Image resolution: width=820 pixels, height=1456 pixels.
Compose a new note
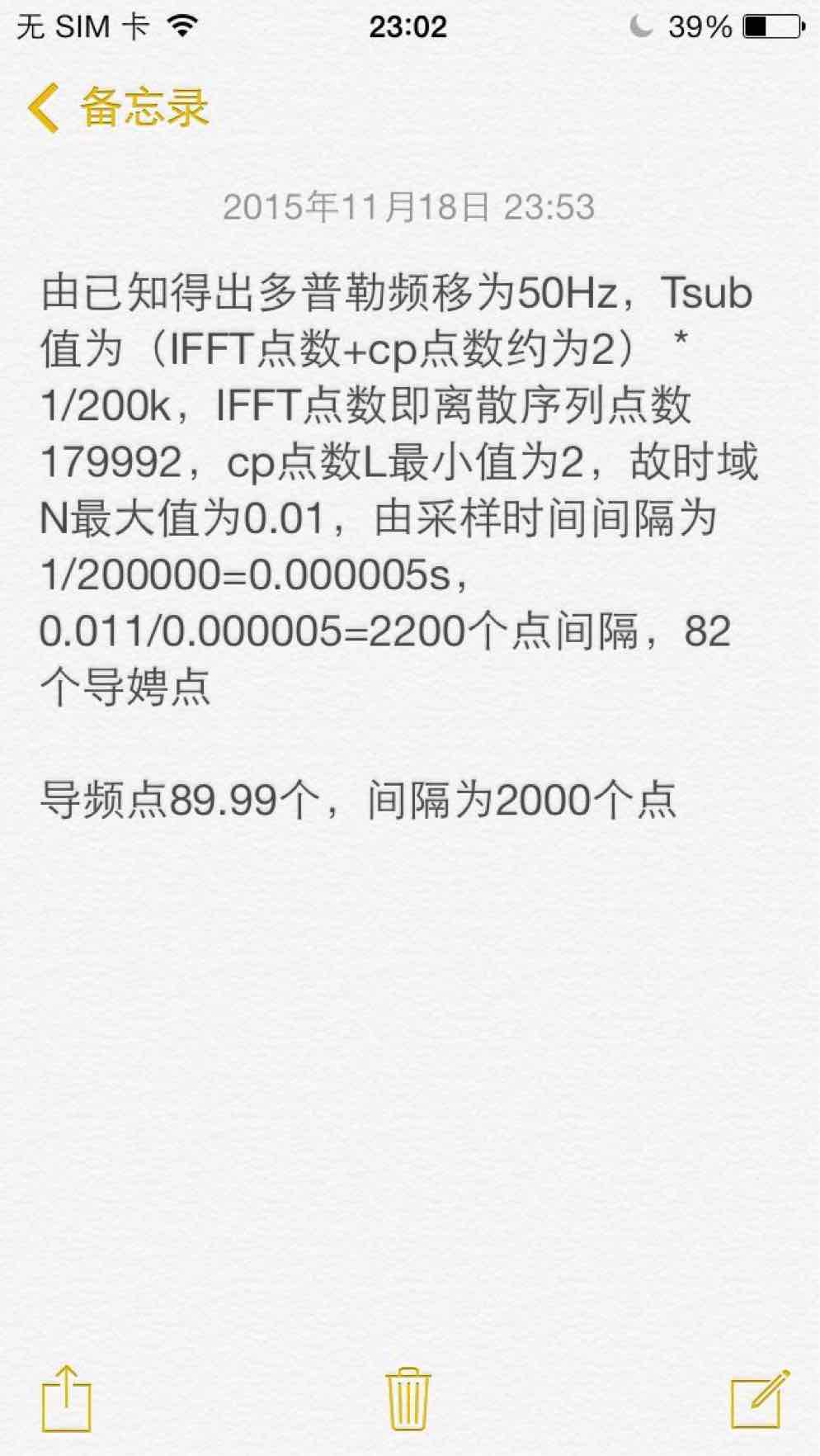tap(761, 1398)
